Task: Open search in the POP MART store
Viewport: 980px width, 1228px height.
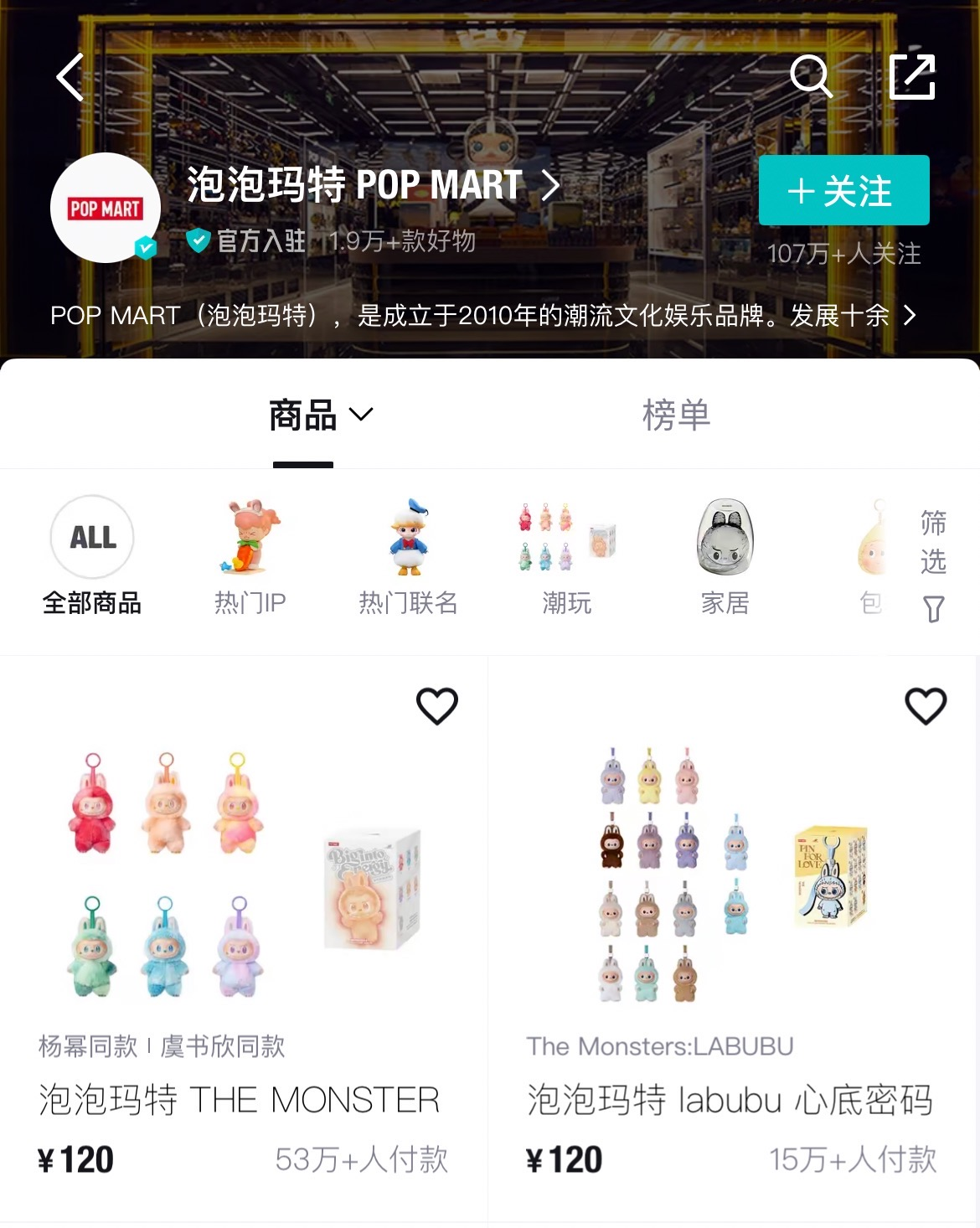Action: [x=811, y=77]
